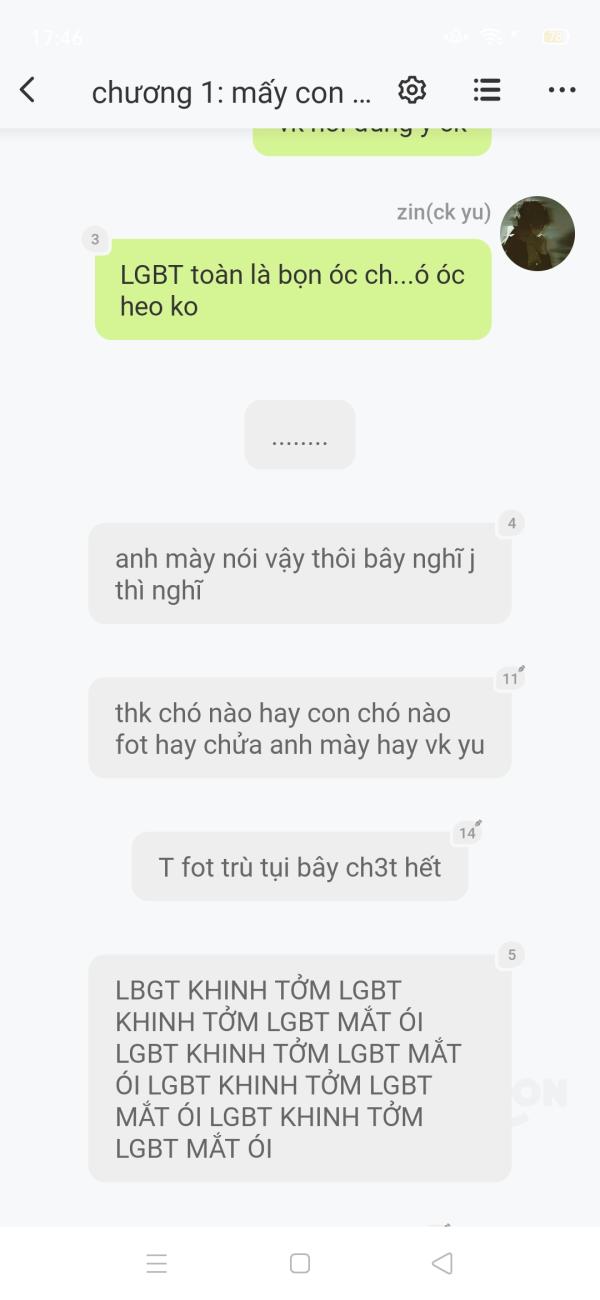
Task: Open the chapter list
Action: [x=487, y=90]
